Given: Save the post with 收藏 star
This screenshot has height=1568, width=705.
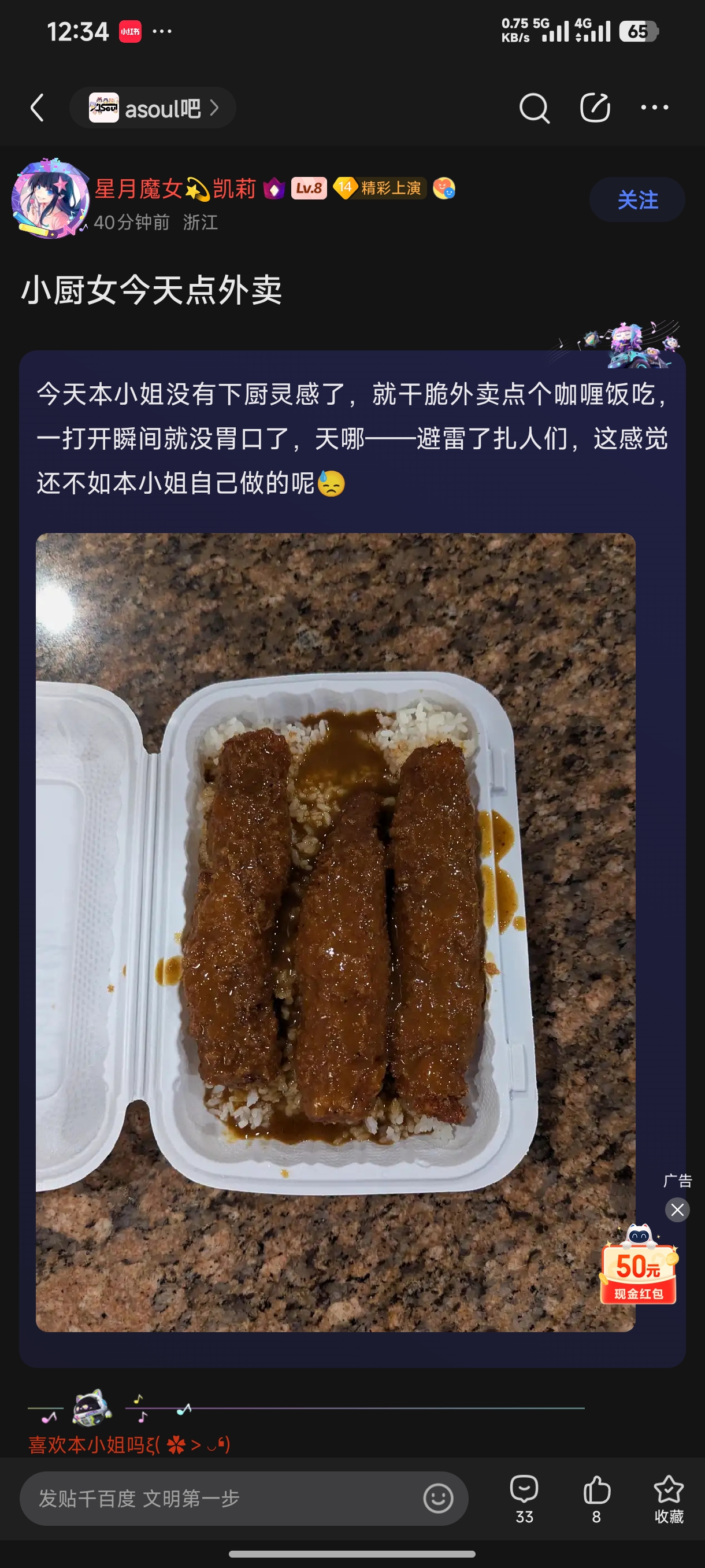Looking at the screenshot, I should pyautogui.click(x=669, y=1498).
